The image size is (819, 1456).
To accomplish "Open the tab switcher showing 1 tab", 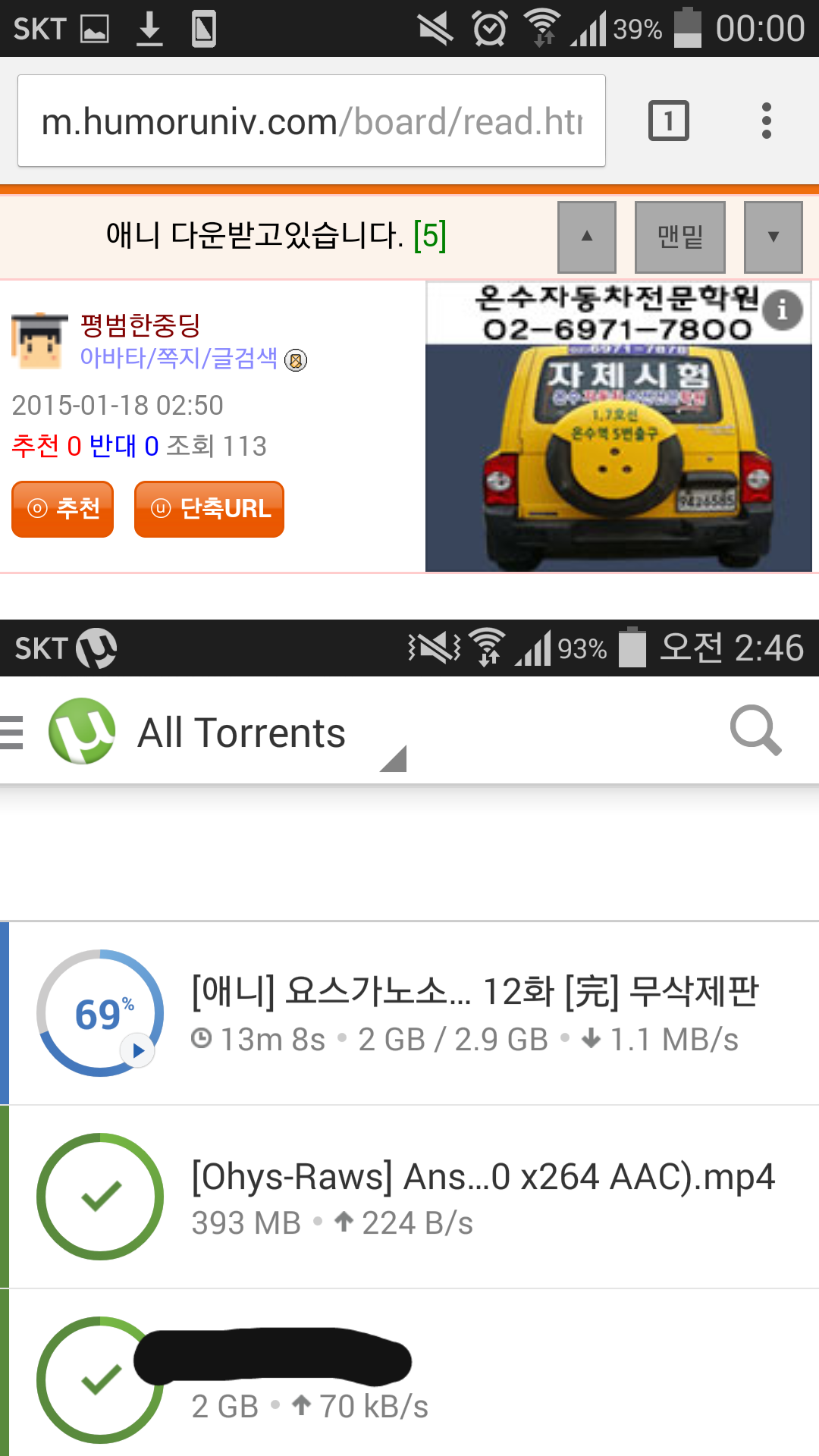I will coord(668,121).
